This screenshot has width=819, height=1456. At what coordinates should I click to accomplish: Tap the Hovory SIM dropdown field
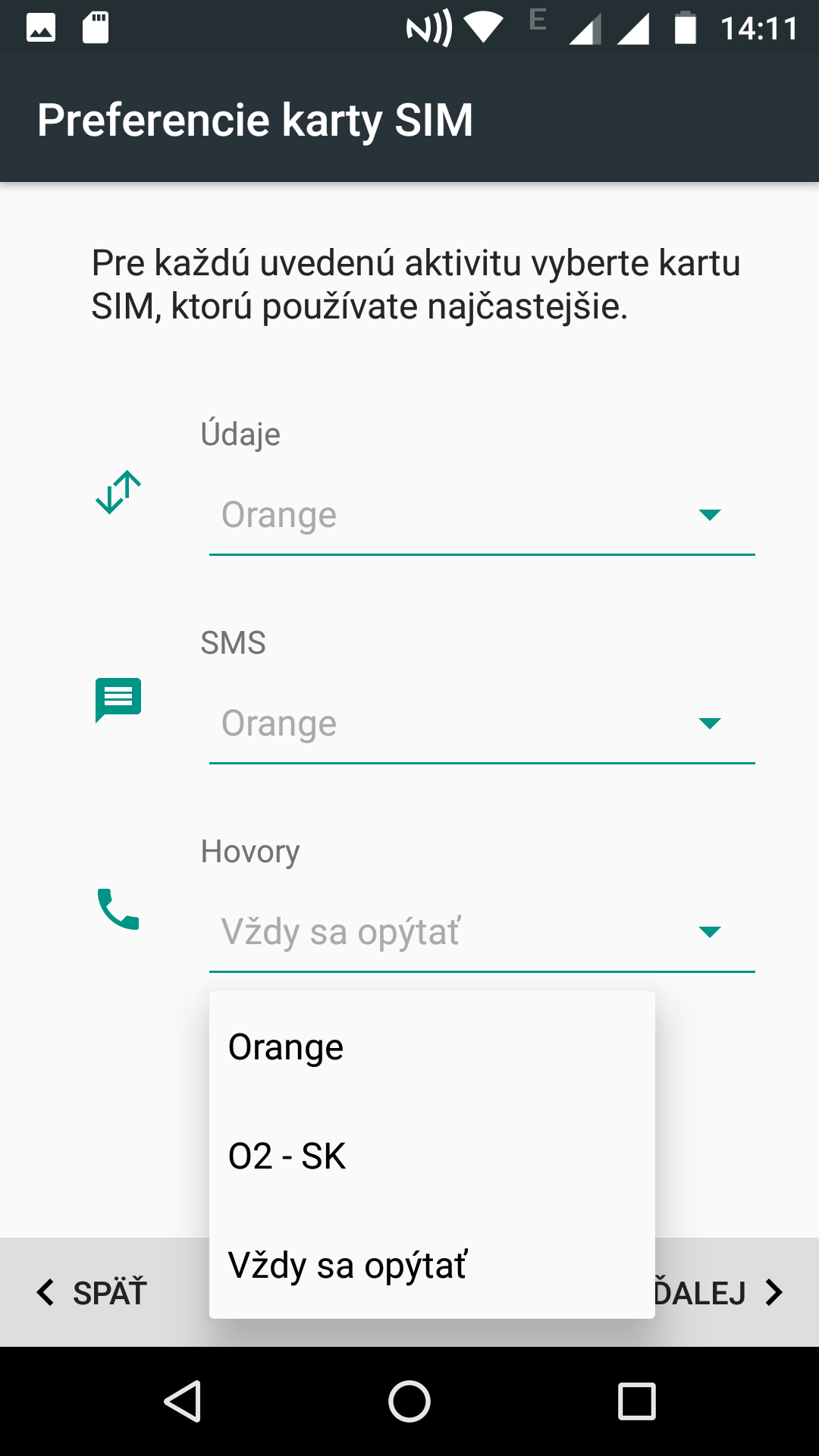[482, 932]
